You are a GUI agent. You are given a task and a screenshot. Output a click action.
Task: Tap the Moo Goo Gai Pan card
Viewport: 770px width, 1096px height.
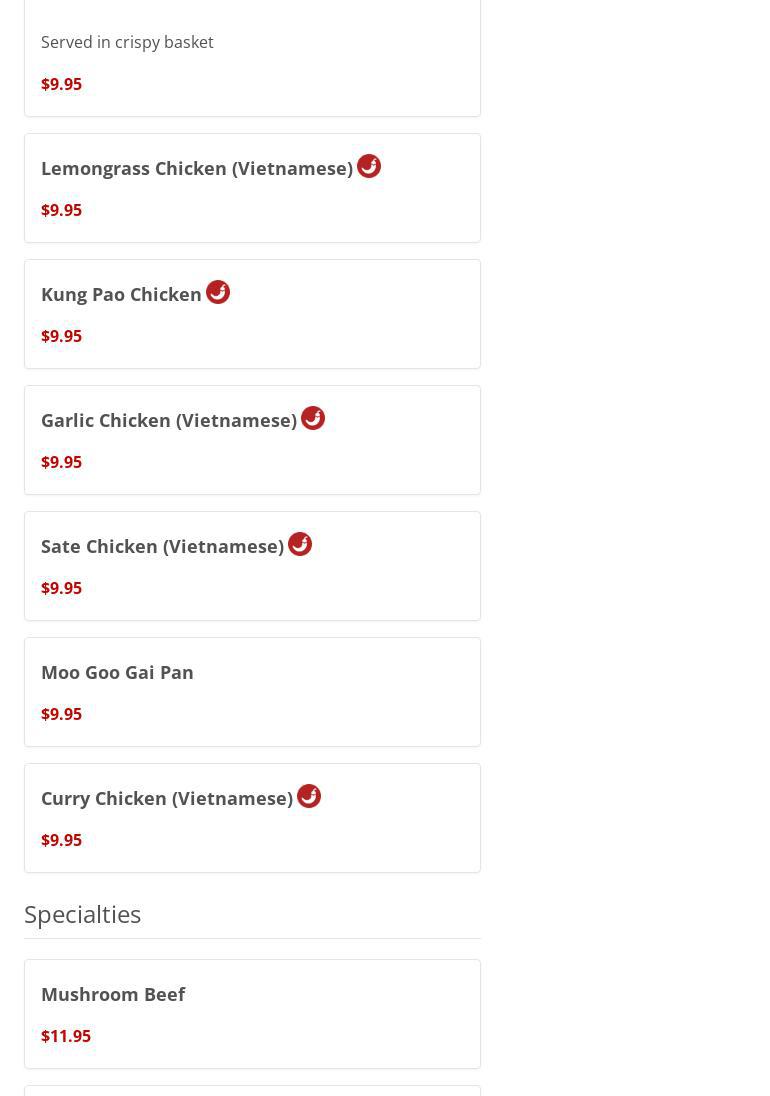252,692
